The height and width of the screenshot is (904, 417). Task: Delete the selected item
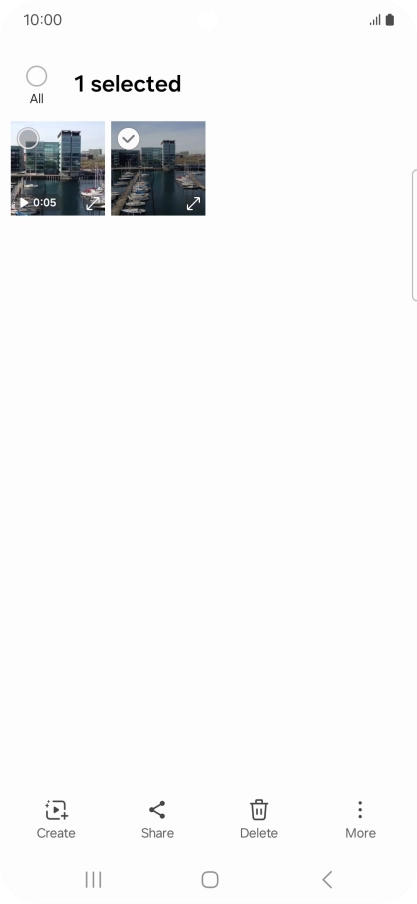[259, 819]
